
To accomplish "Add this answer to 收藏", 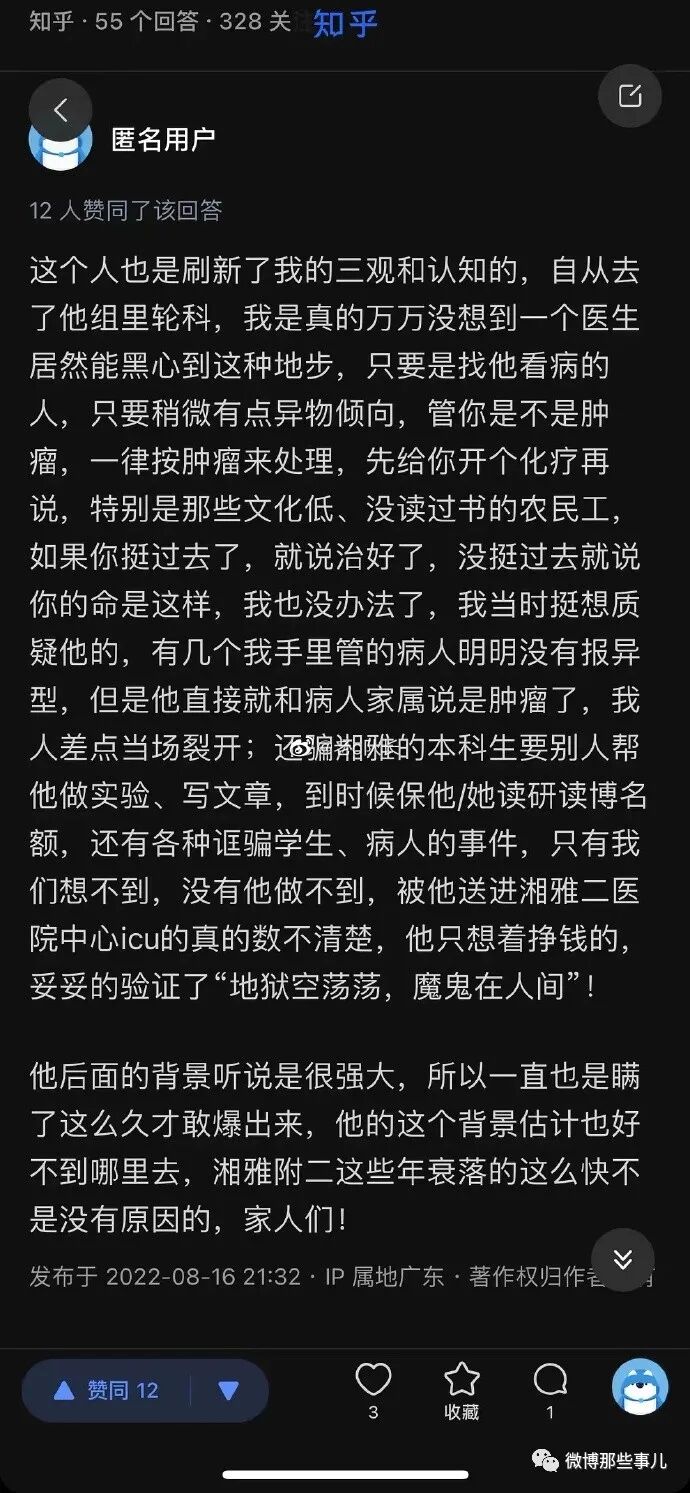I will (x=462, y=1390).
